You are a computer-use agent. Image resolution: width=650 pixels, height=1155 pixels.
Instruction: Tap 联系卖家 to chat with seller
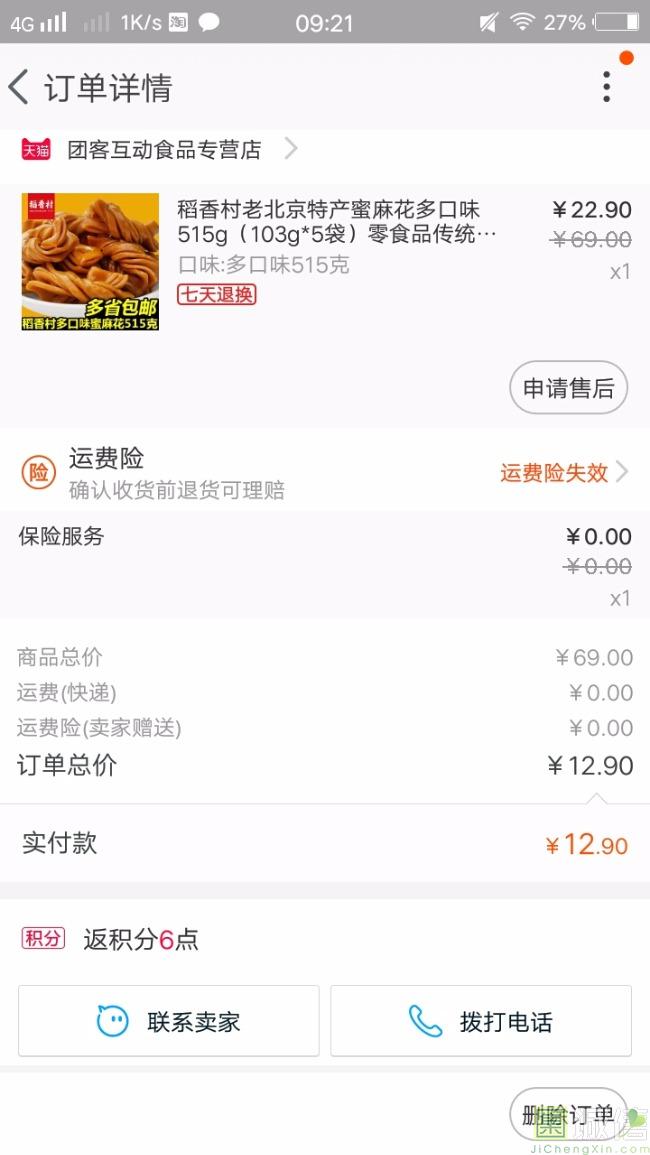168,1021
